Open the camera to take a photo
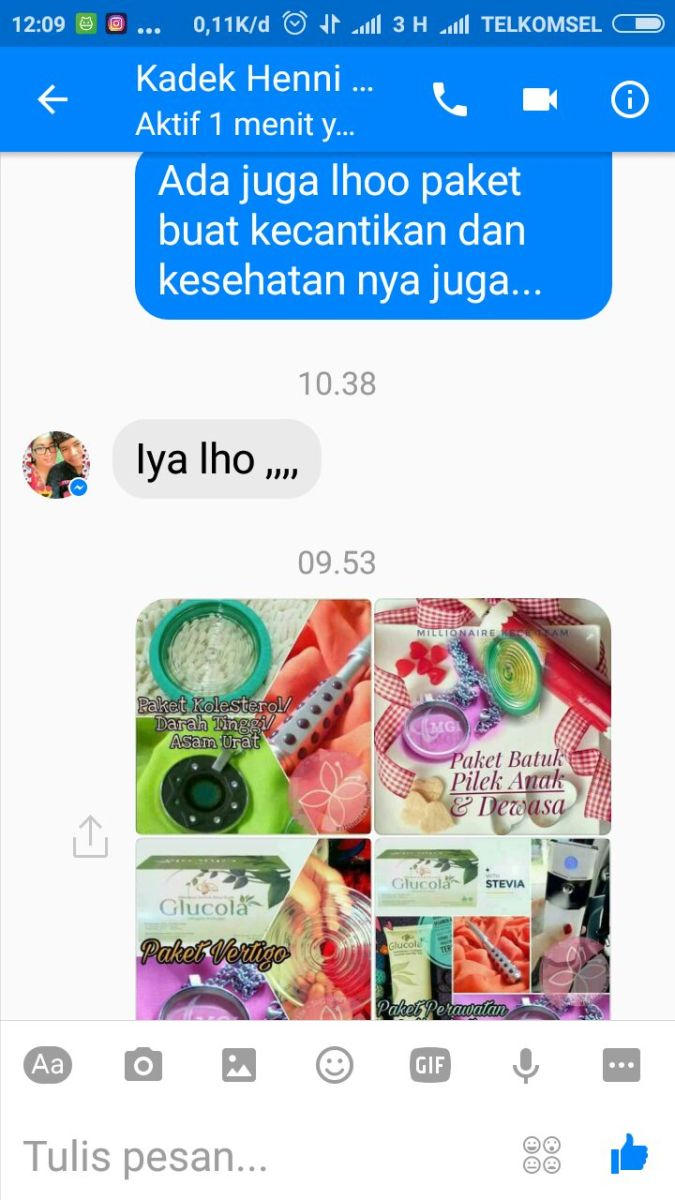 click(x=143, y=1065)
